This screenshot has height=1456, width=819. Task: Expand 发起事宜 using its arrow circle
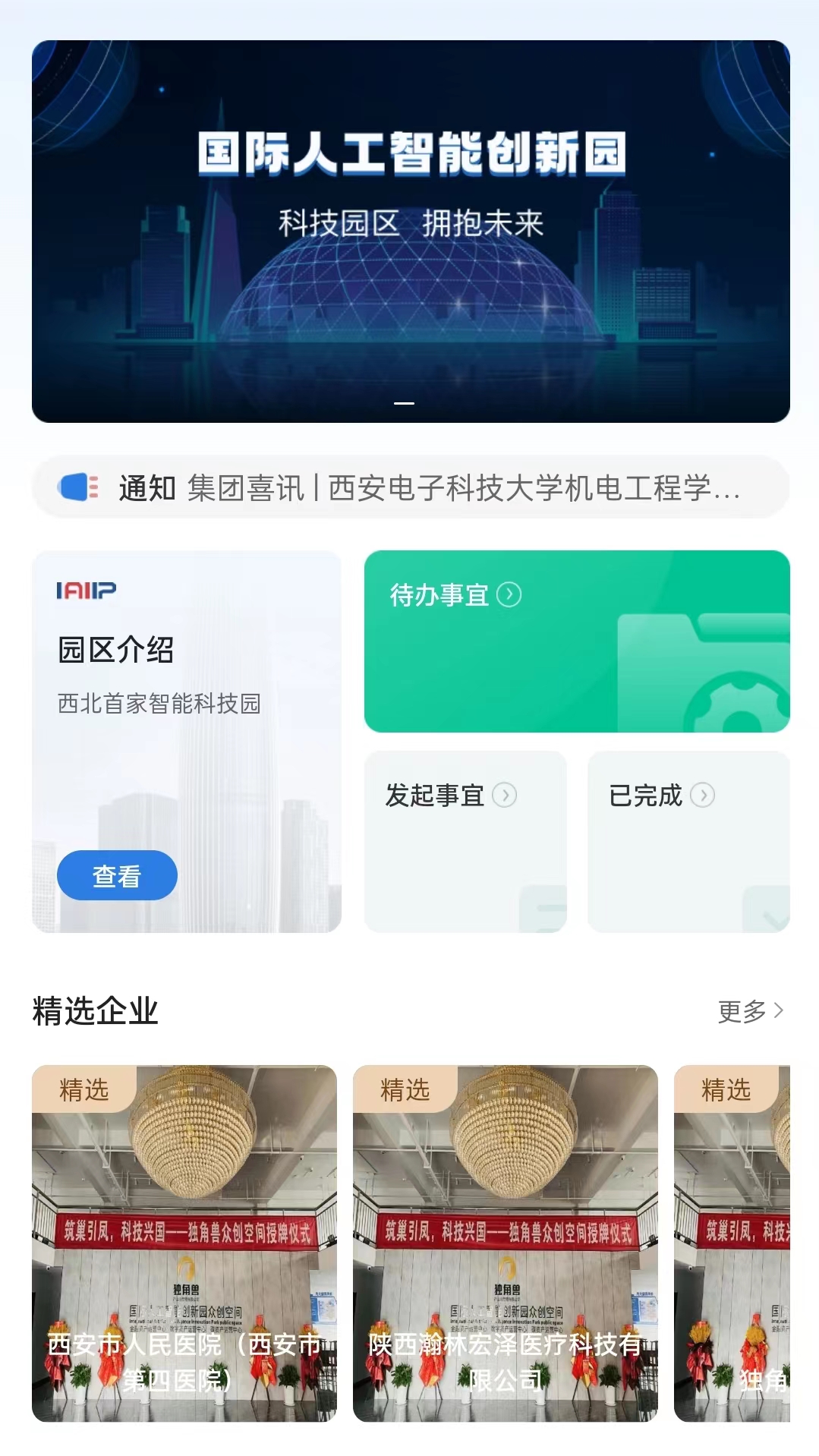click(503, 796)
